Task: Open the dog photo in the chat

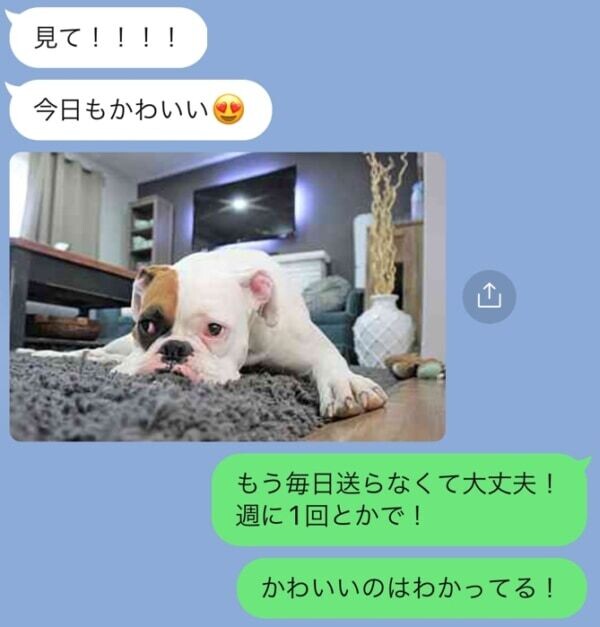Action: click(227, 297)
